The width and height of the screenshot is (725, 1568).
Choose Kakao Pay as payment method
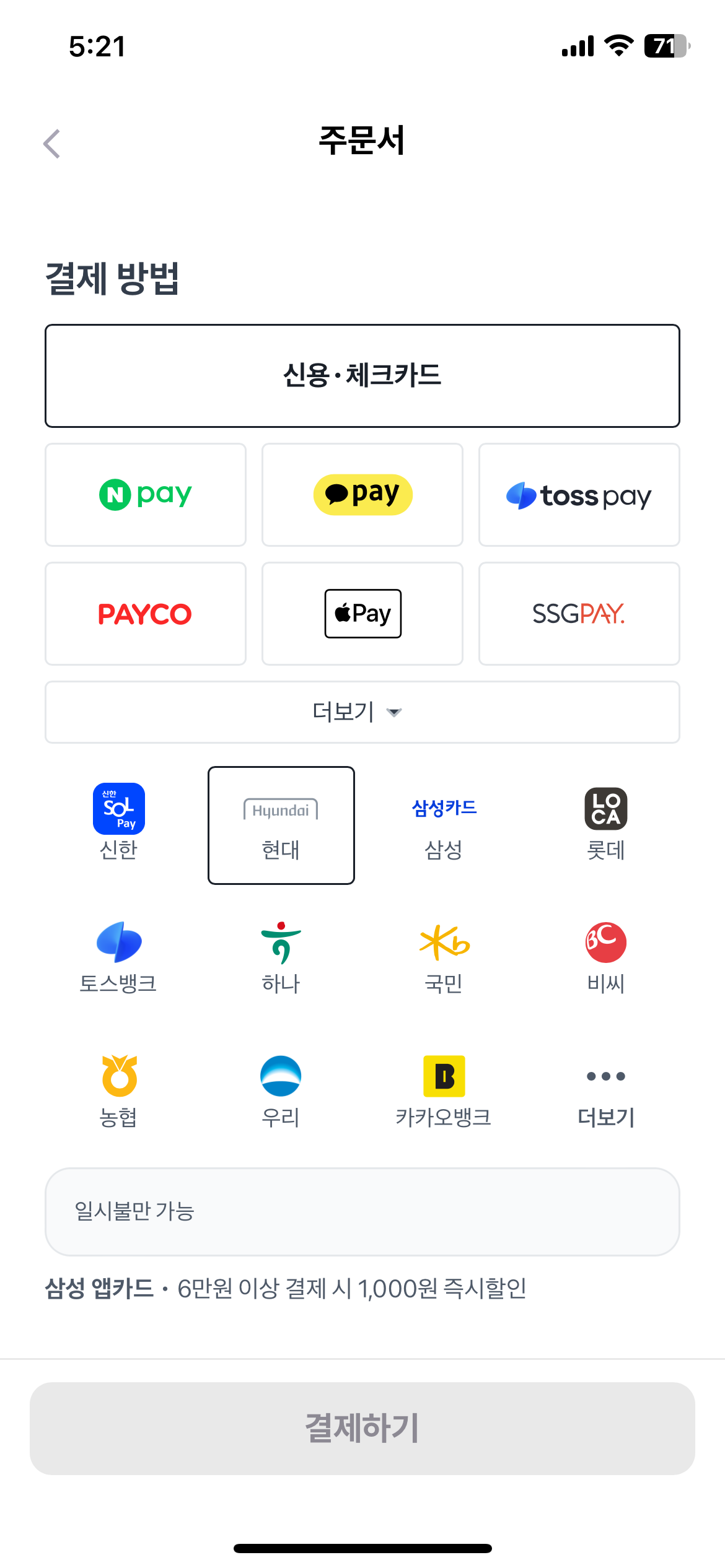362,495
